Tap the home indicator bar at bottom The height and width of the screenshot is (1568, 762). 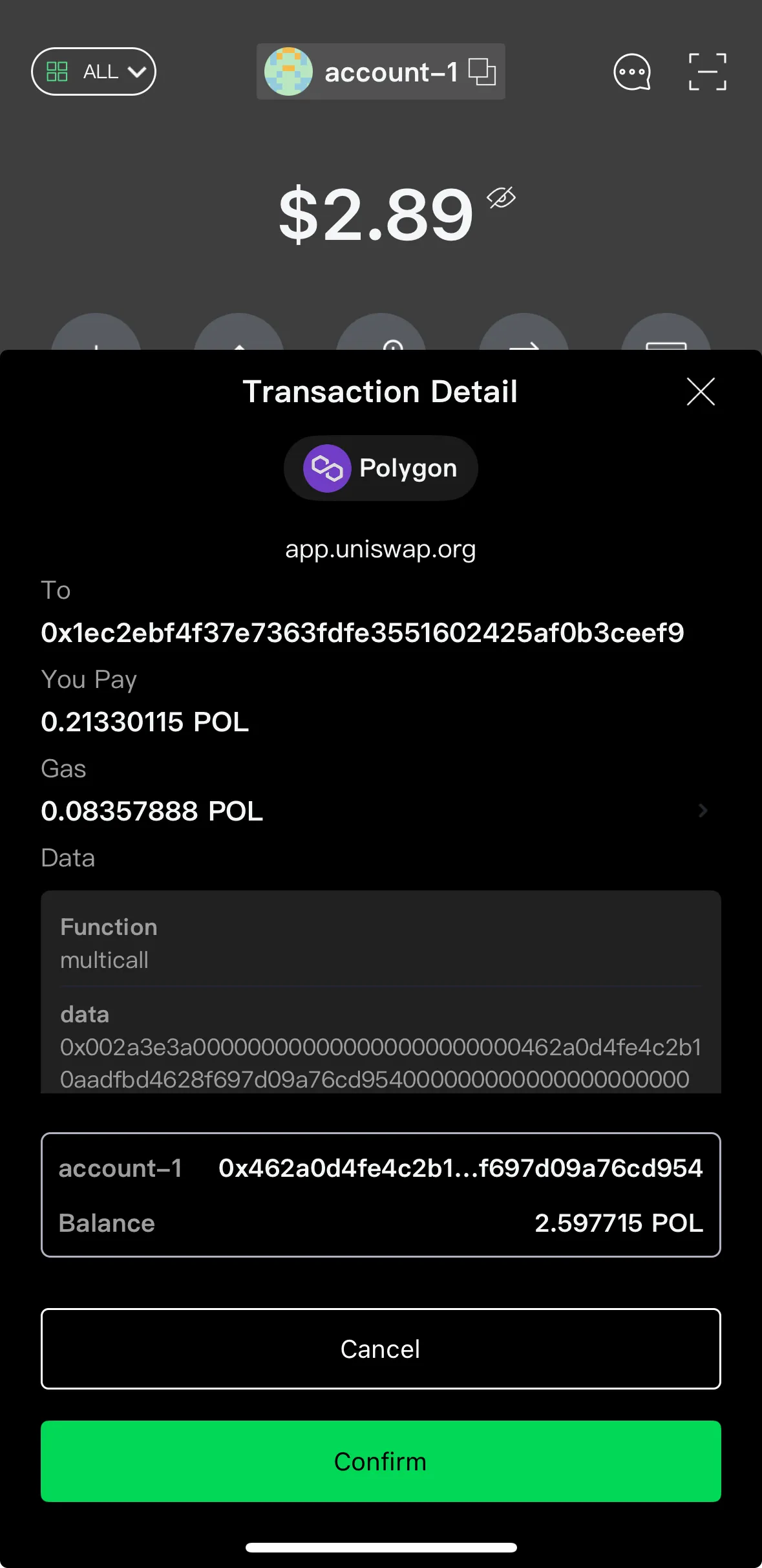[381, 1547]
